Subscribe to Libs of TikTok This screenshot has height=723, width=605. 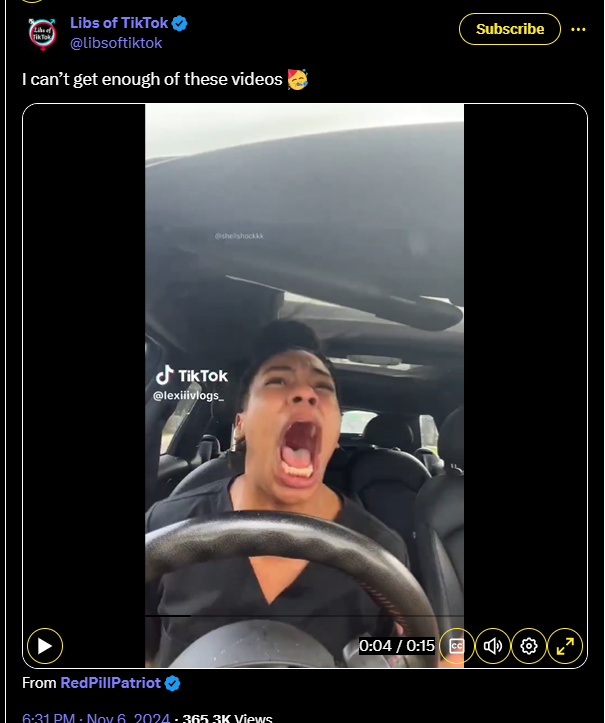(x=509, y=29)
